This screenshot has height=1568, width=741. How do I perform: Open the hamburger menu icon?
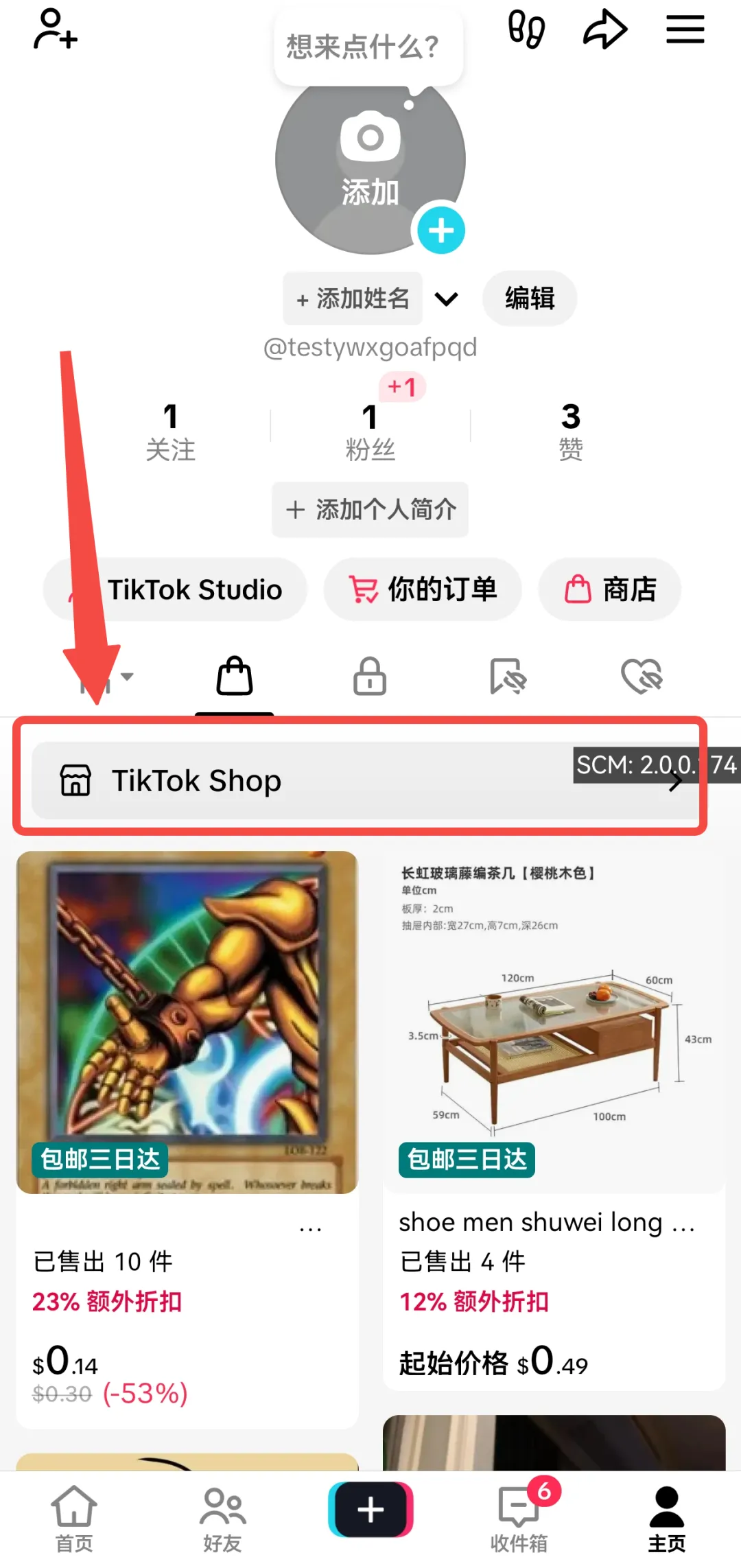pyautogui.click(x=684, y=29)
